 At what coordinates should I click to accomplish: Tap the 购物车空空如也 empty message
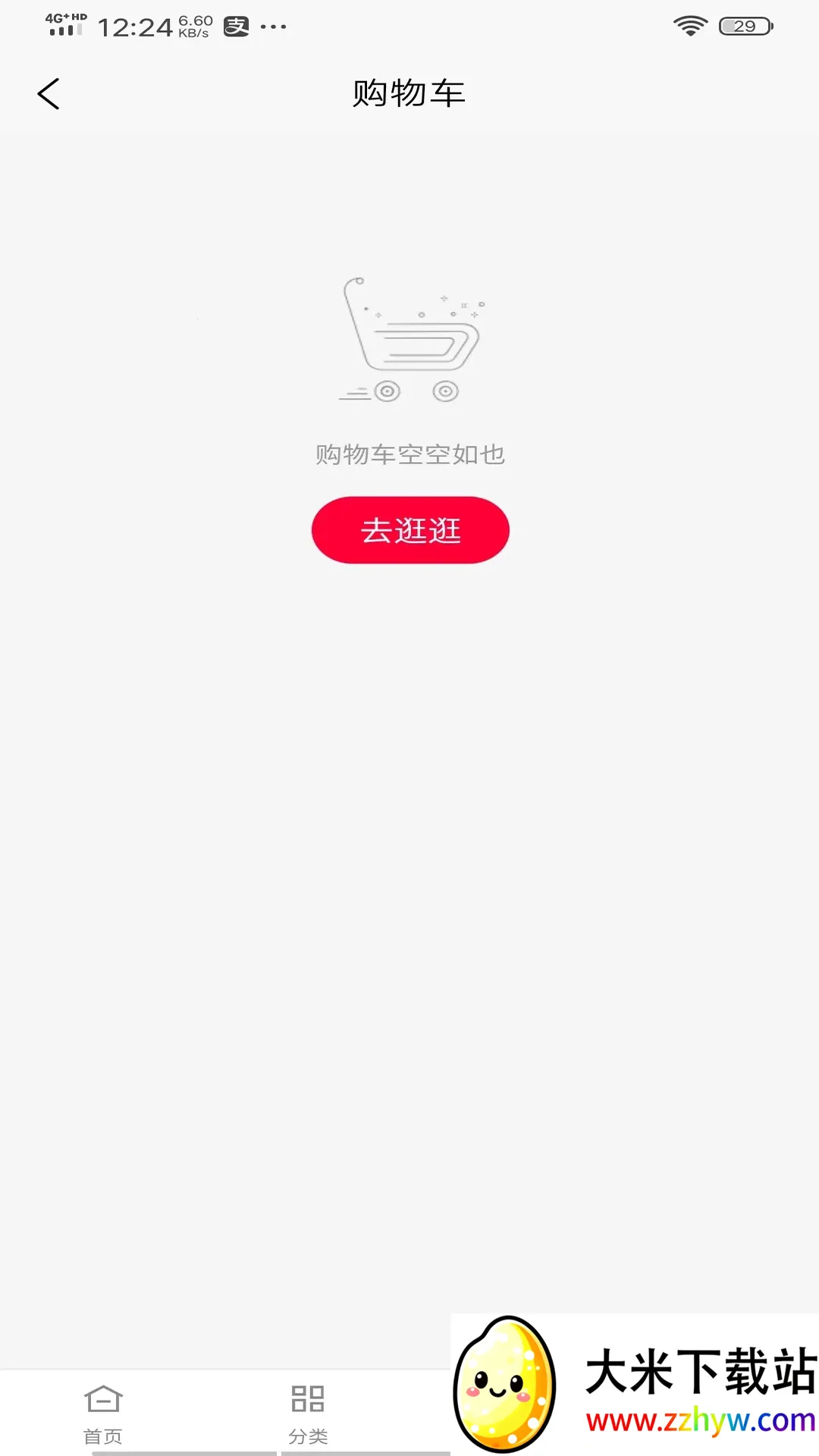(409, 454)
